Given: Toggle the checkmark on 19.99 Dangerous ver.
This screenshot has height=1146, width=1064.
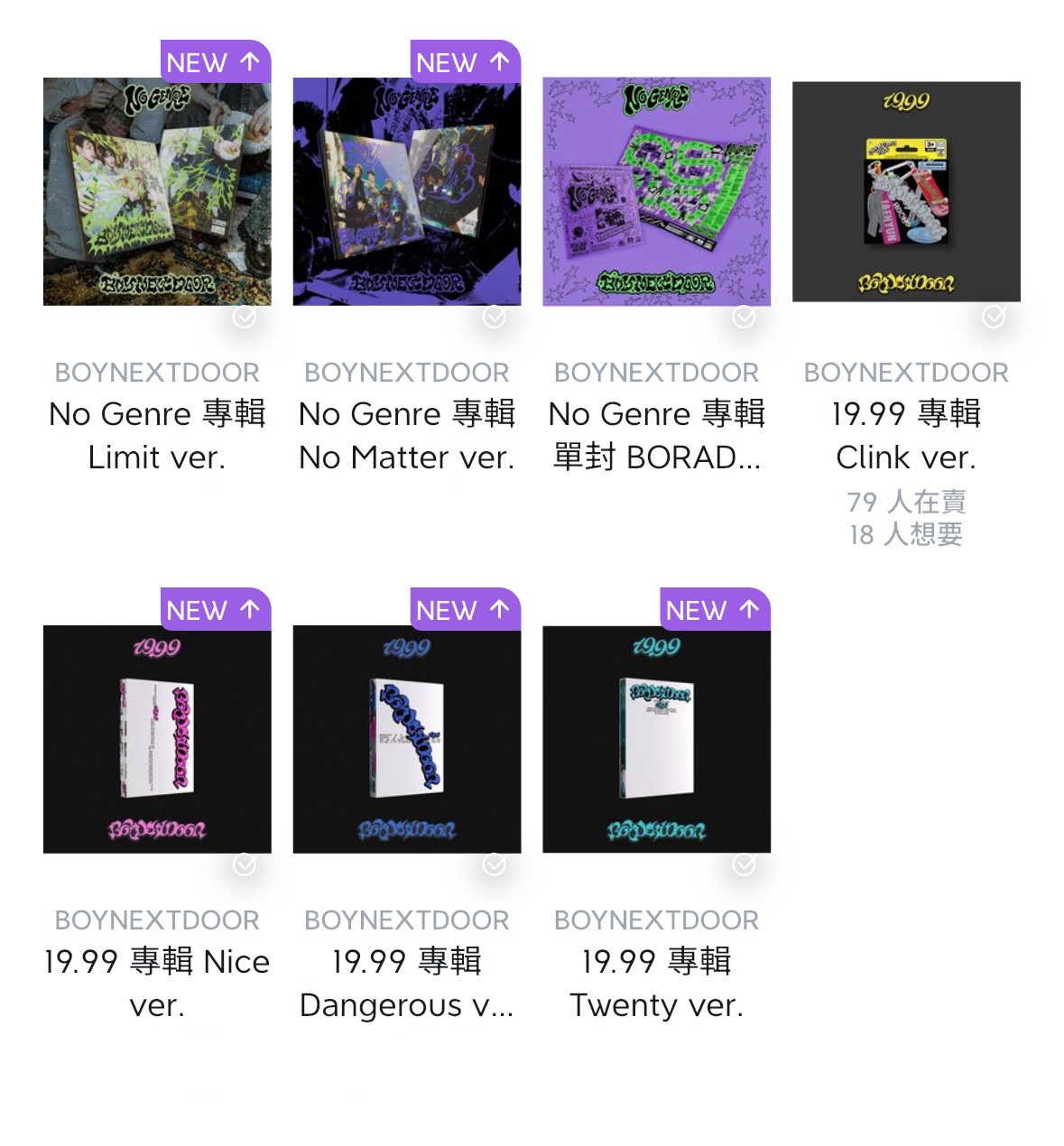Looking at the screenshot, I should click(493, 863).
